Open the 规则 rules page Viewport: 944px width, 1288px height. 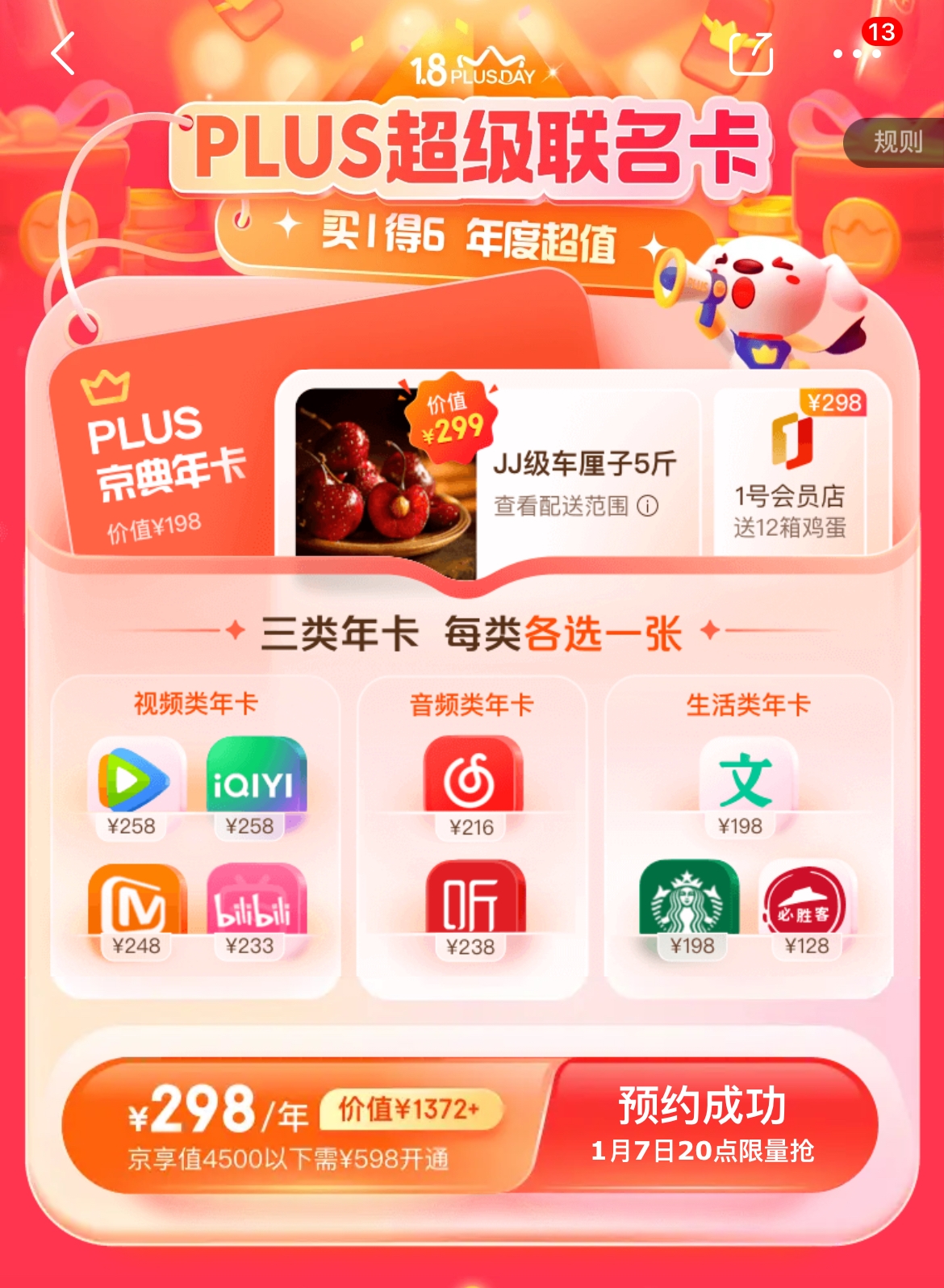tap(896, 142)
